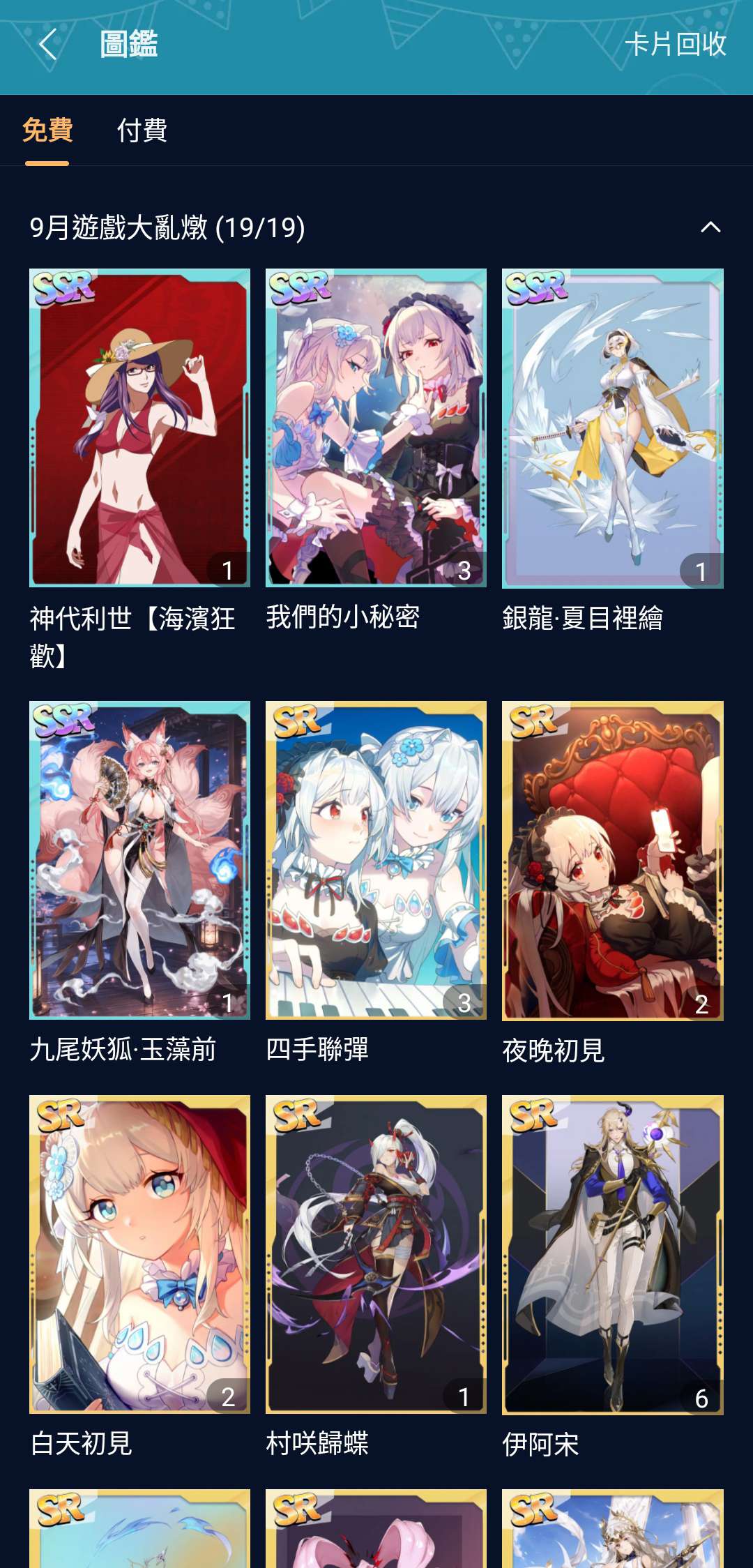The height and width of the screenshot is (1568, 753).
Task: Collapse the 9月遊戲大亂燉 section
Action: click(x=710, y=227)
